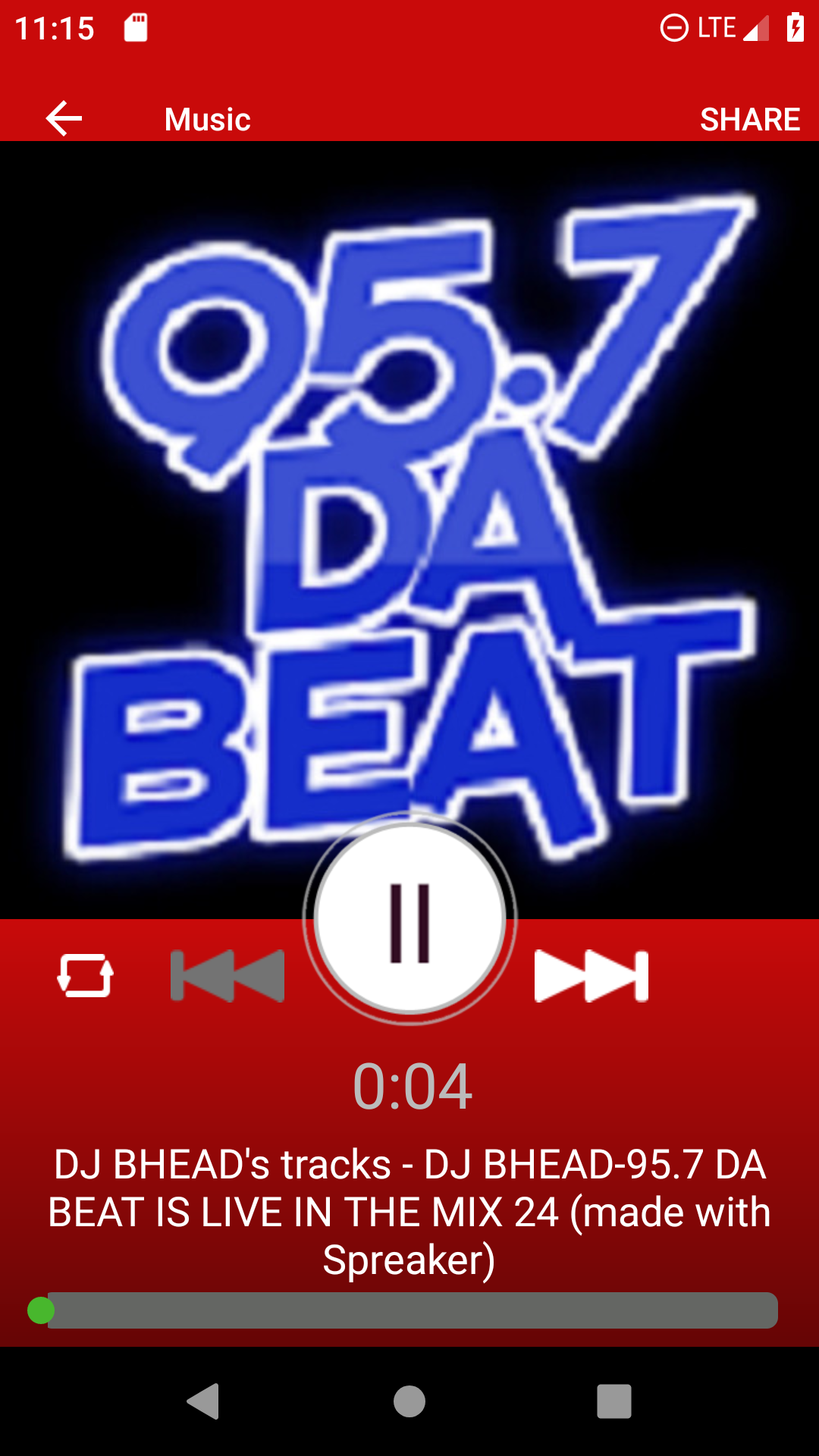
Task: Tap the system home button
Action: pyautogui.click(x=409, y=1401)
